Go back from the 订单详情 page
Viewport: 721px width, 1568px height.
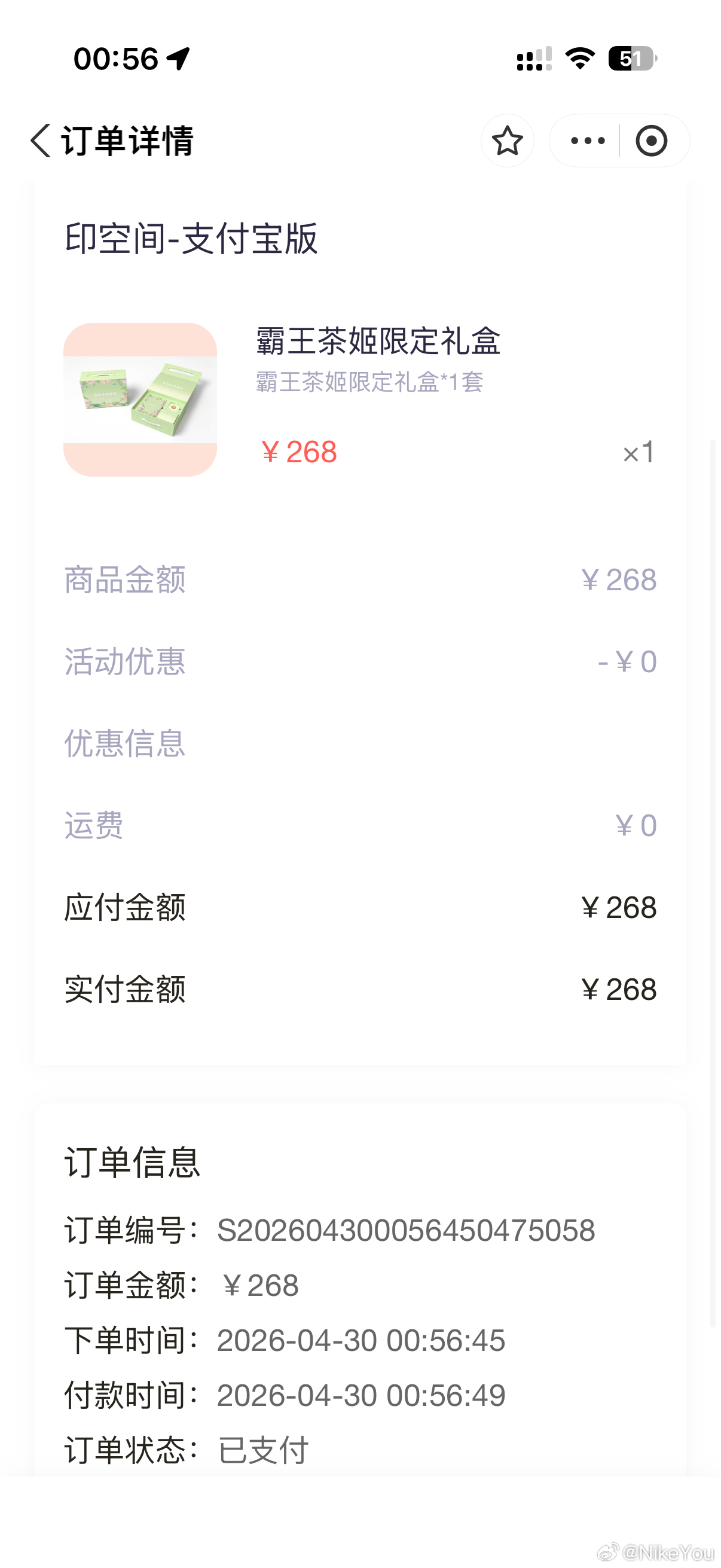[41, 141]
